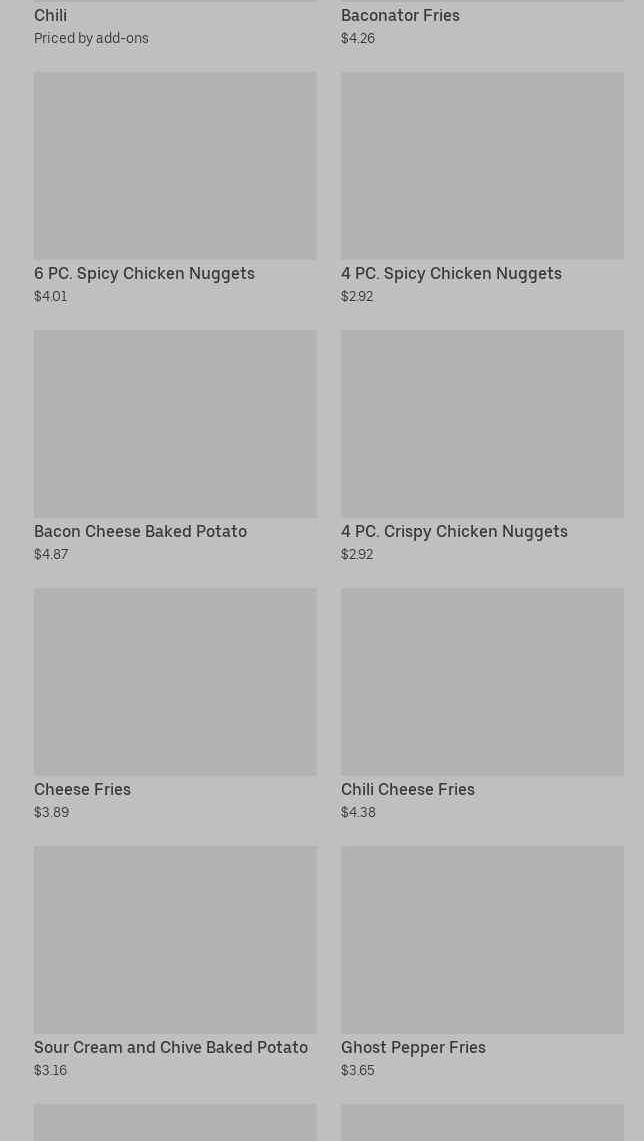Pick the Ghost Pepper Fries item
This screenshot has height=1141, width=644.
(x=482, y=940)
